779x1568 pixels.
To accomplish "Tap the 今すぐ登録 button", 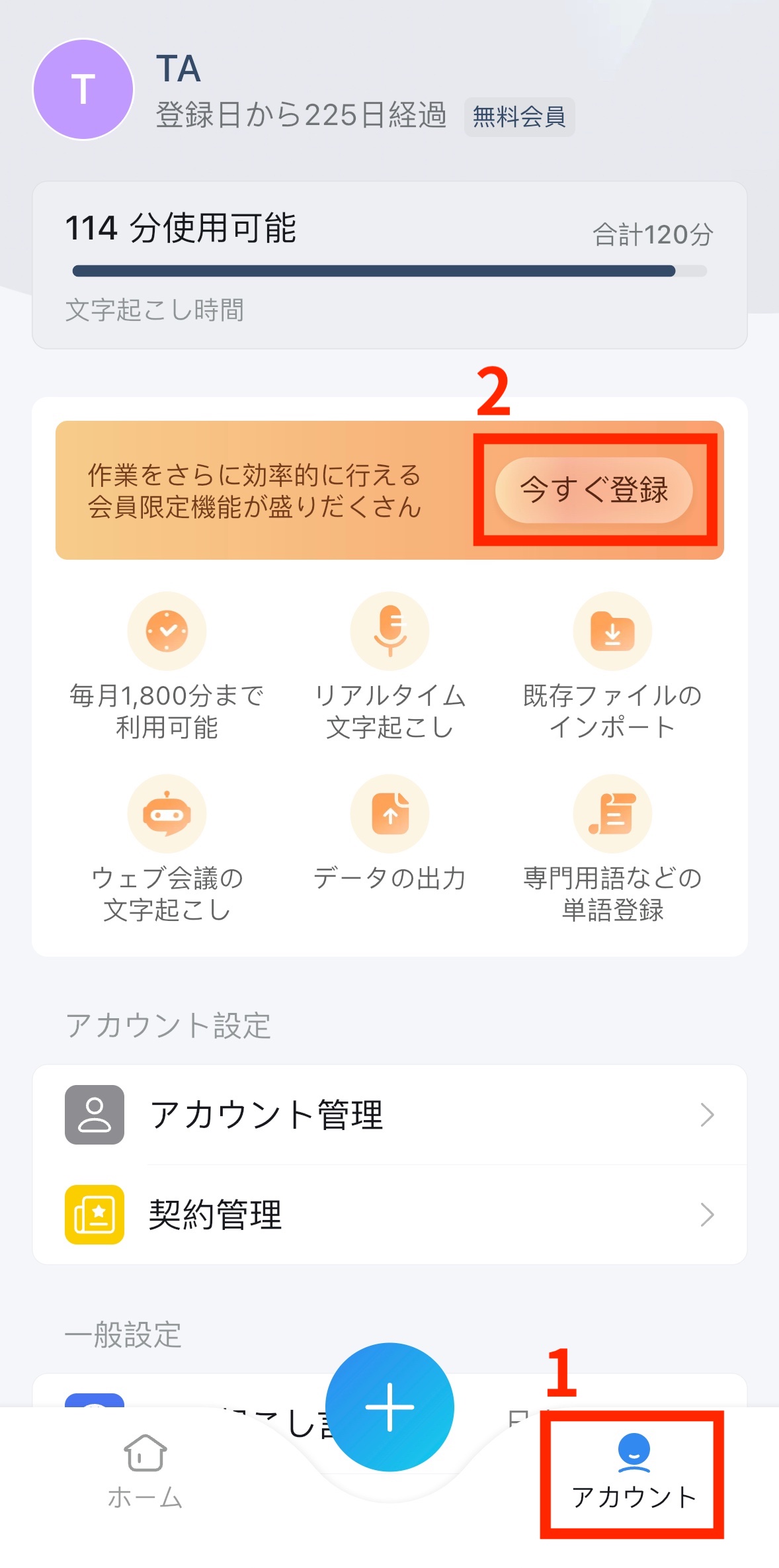I will [x=594, y=490].
